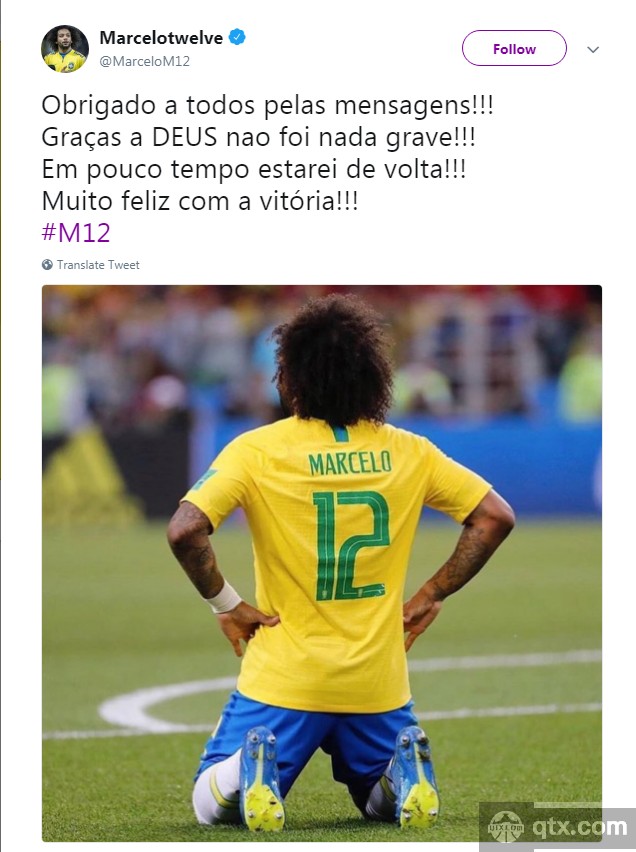Open the #M12 hashtag

coord(76,232)
